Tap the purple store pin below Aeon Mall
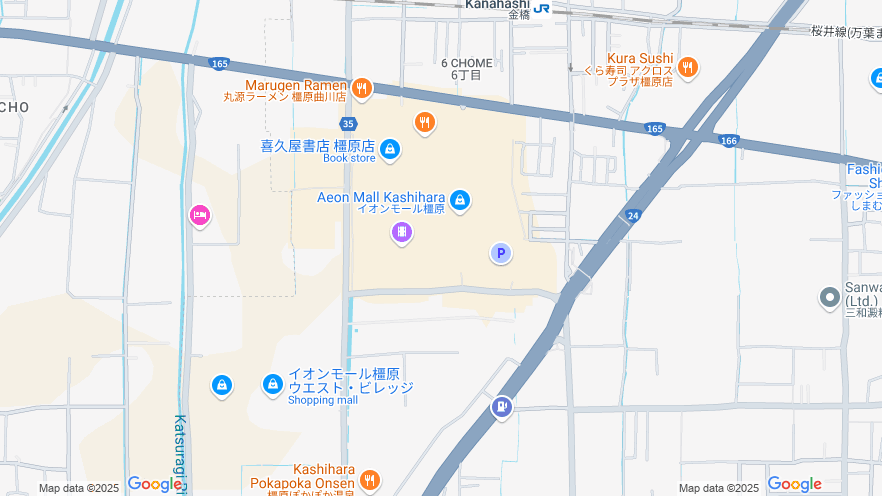Image resolution: width=882 pixels, height=496 pixels. (x=401, y=233)
